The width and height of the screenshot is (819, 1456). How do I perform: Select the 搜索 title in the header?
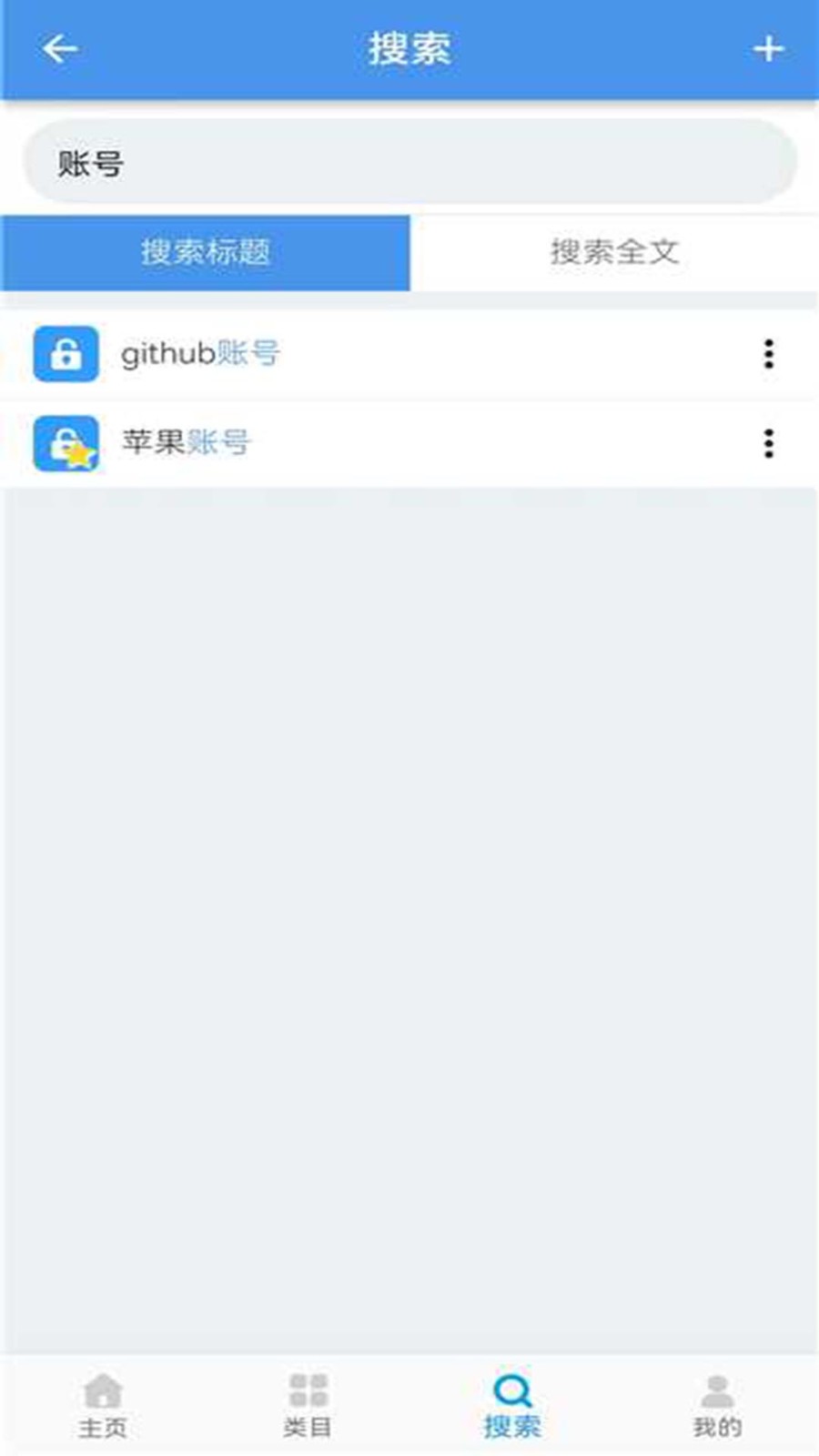(x=409, y=48)
